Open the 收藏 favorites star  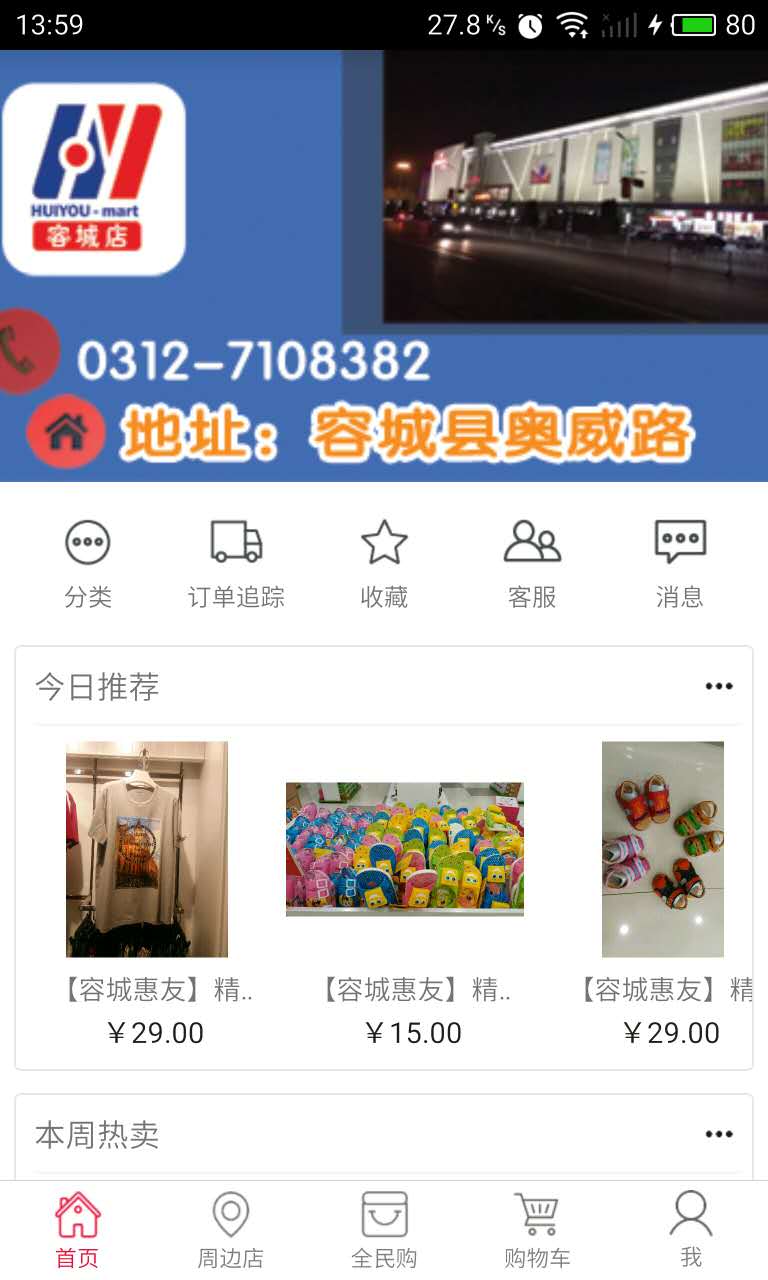[x=384, y=563]
